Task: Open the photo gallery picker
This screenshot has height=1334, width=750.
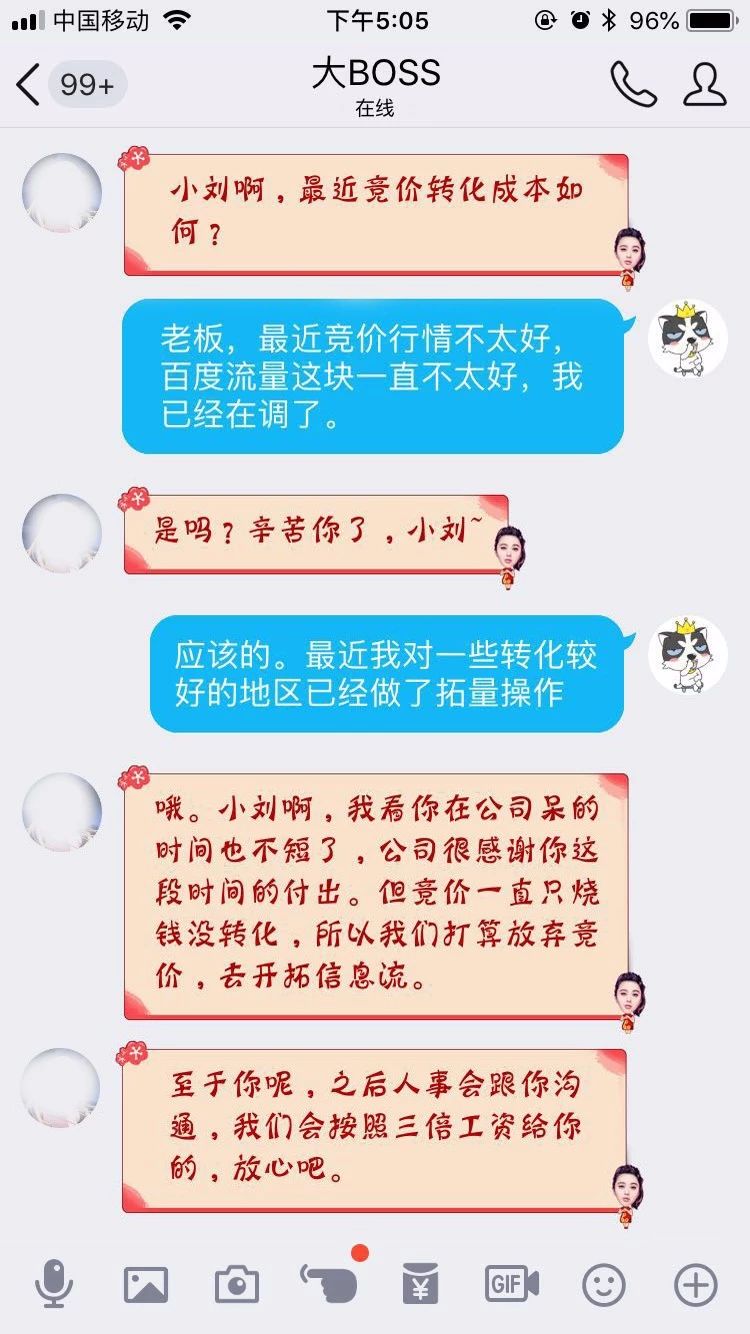Action: coord(145,1285)
